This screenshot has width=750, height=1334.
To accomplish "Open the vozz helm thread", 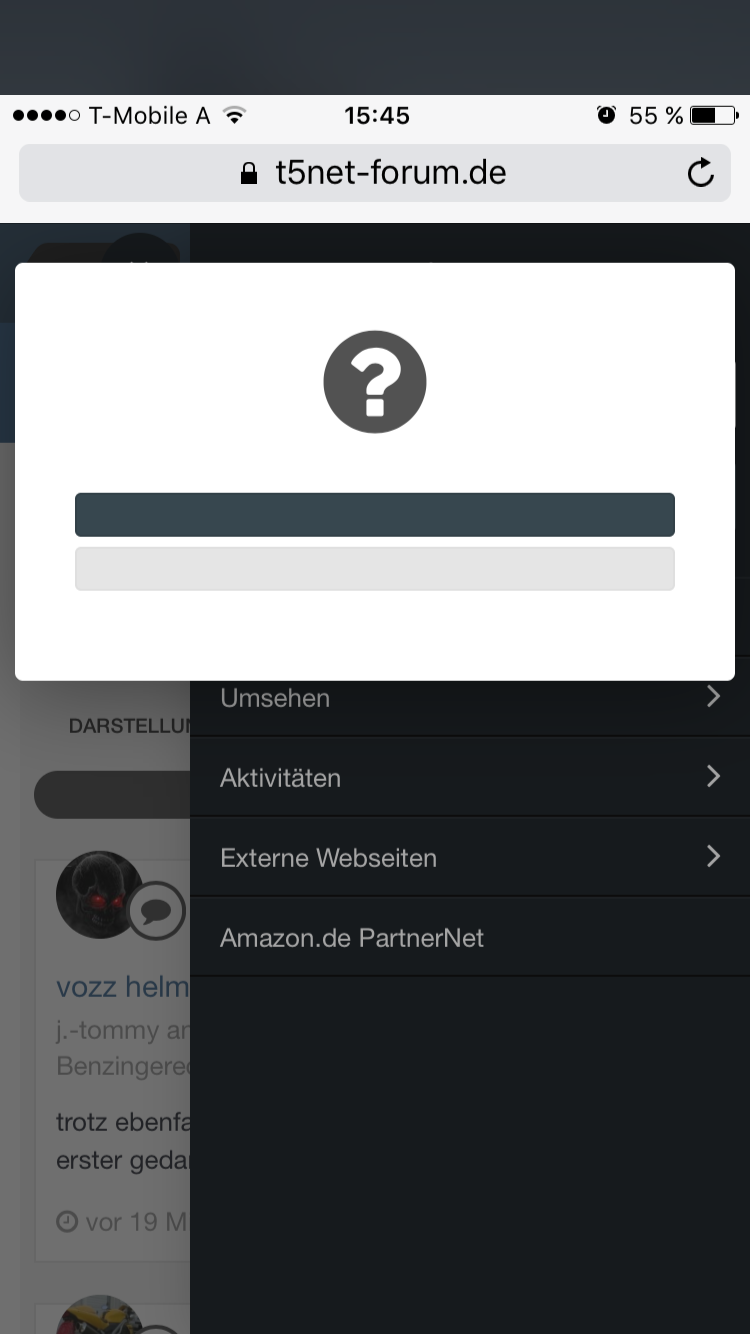I will pyautogui.click(x=122, y=987).
